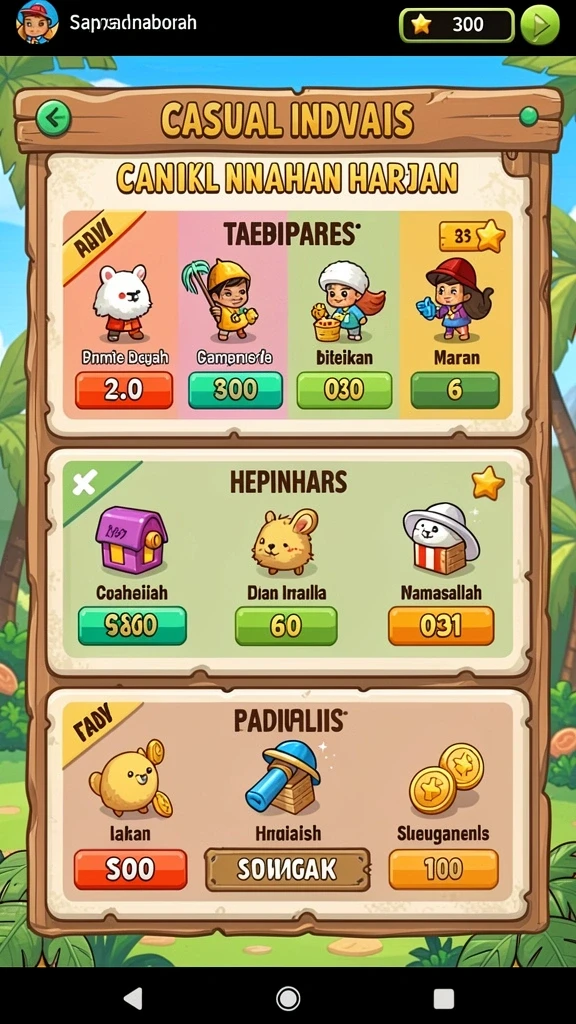
Task: Tap the wooden SOIMGAK button
Action: pos(287,869)
